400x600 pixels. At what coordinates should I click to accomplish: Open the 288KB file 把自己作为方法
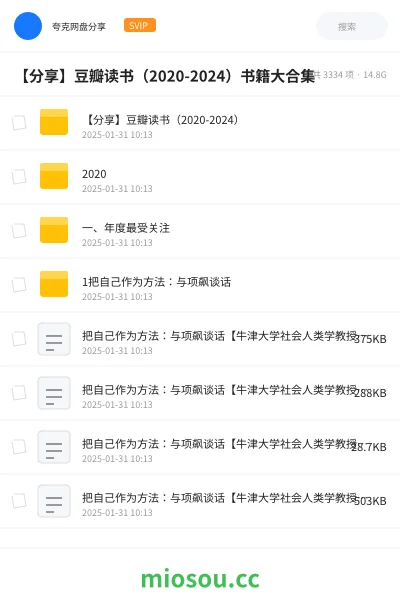point(200,393)
